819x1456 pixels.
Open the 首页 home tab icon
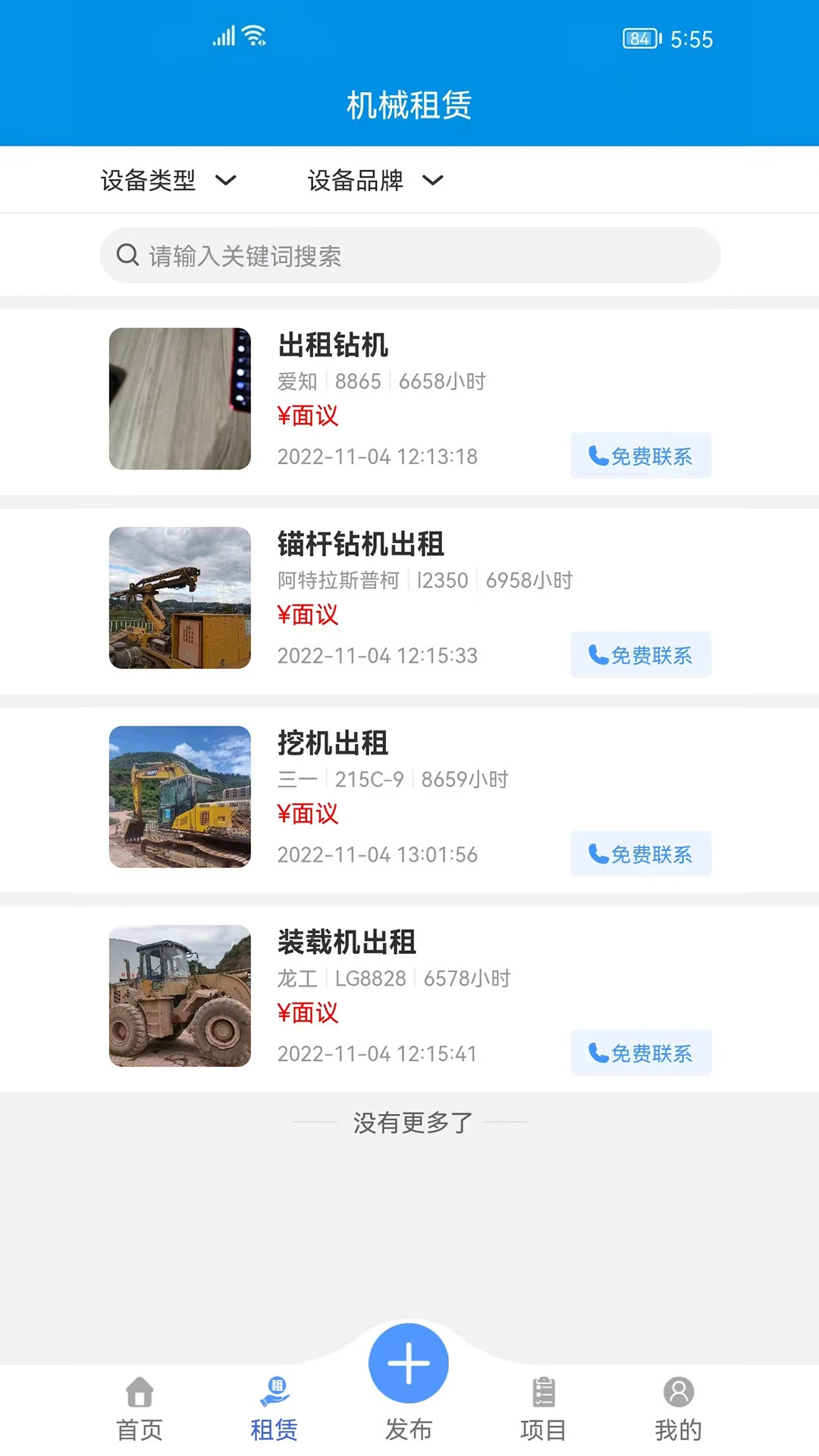(139, 1392)
